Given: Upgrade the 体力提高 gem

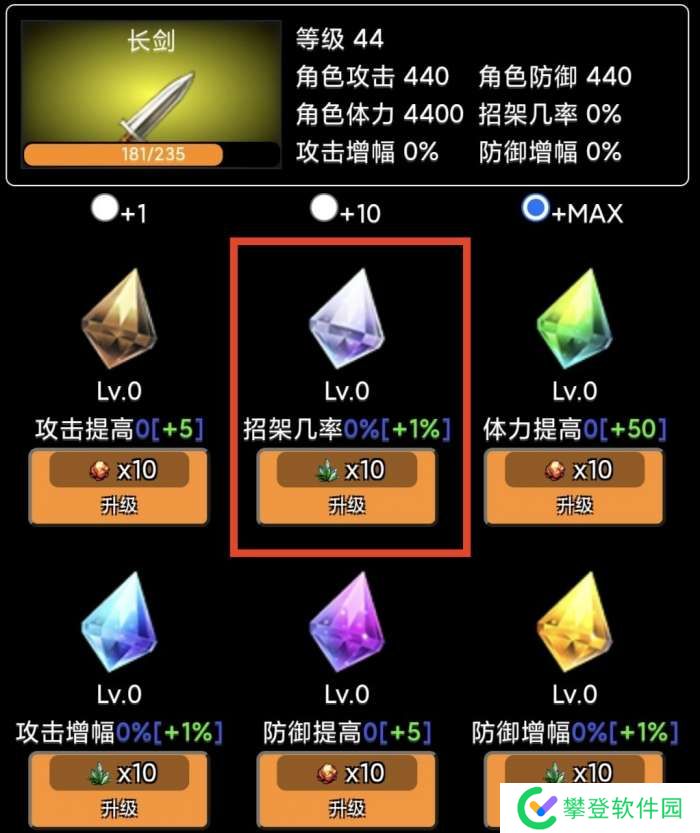Looking at the screenshot, I should coord(574,486).
